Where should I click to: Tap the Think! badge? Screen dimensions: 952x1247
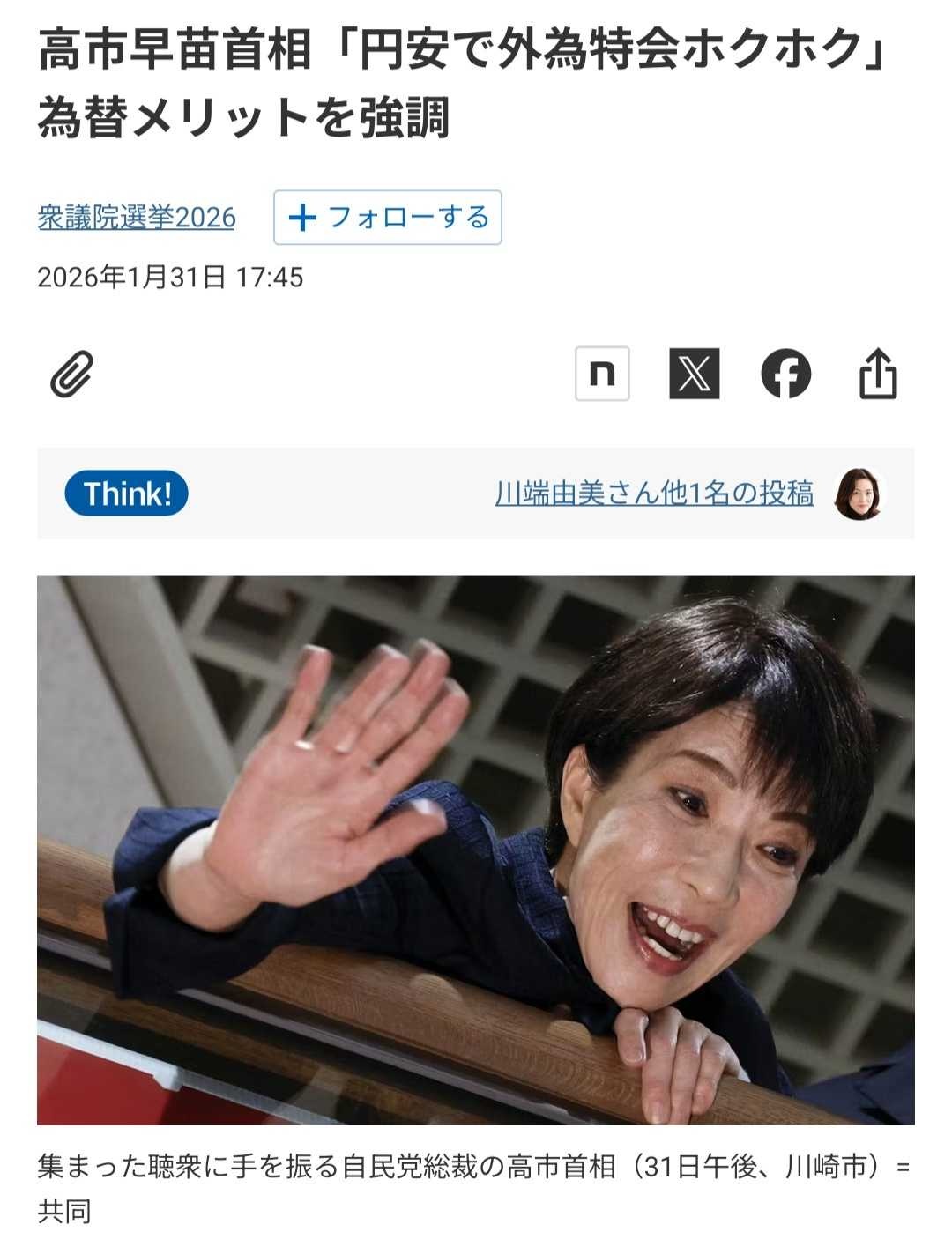[x=126, y=494]
